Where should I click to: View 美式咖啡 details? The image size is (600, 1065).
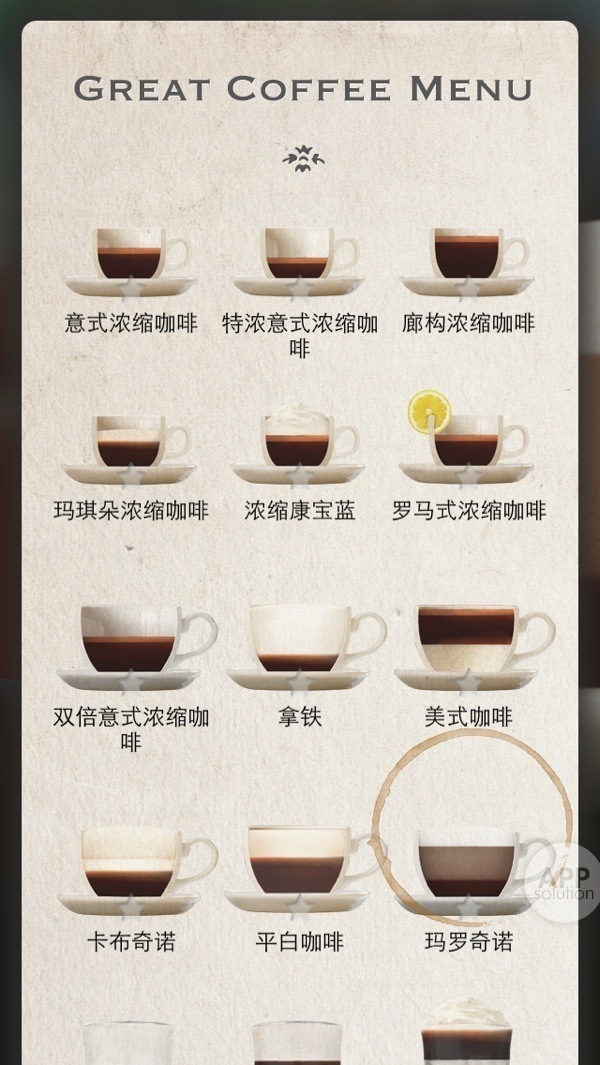click(x=468, y=647)
